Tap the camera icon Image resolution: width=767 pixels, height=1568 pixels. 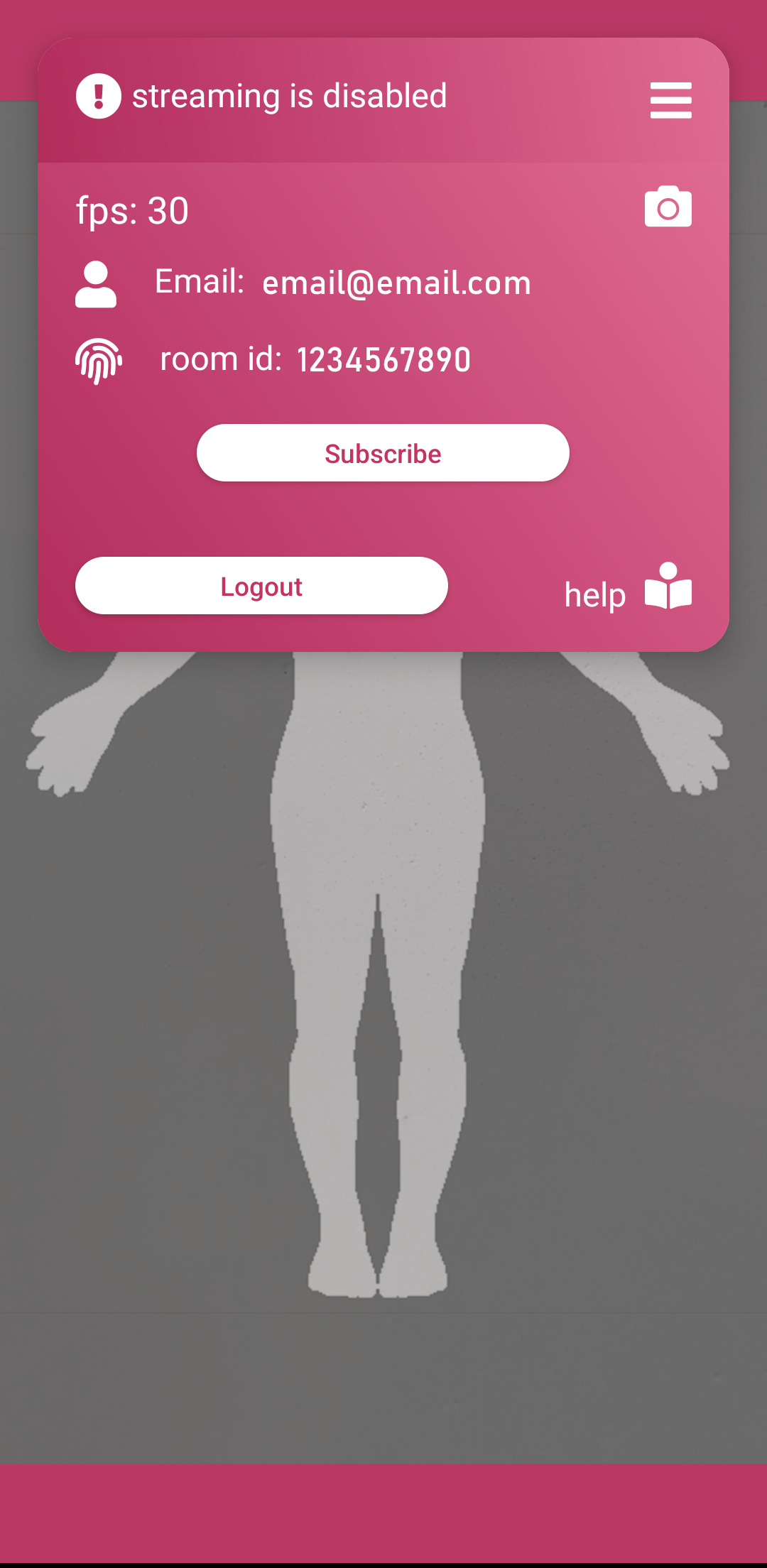click(668, 207)
